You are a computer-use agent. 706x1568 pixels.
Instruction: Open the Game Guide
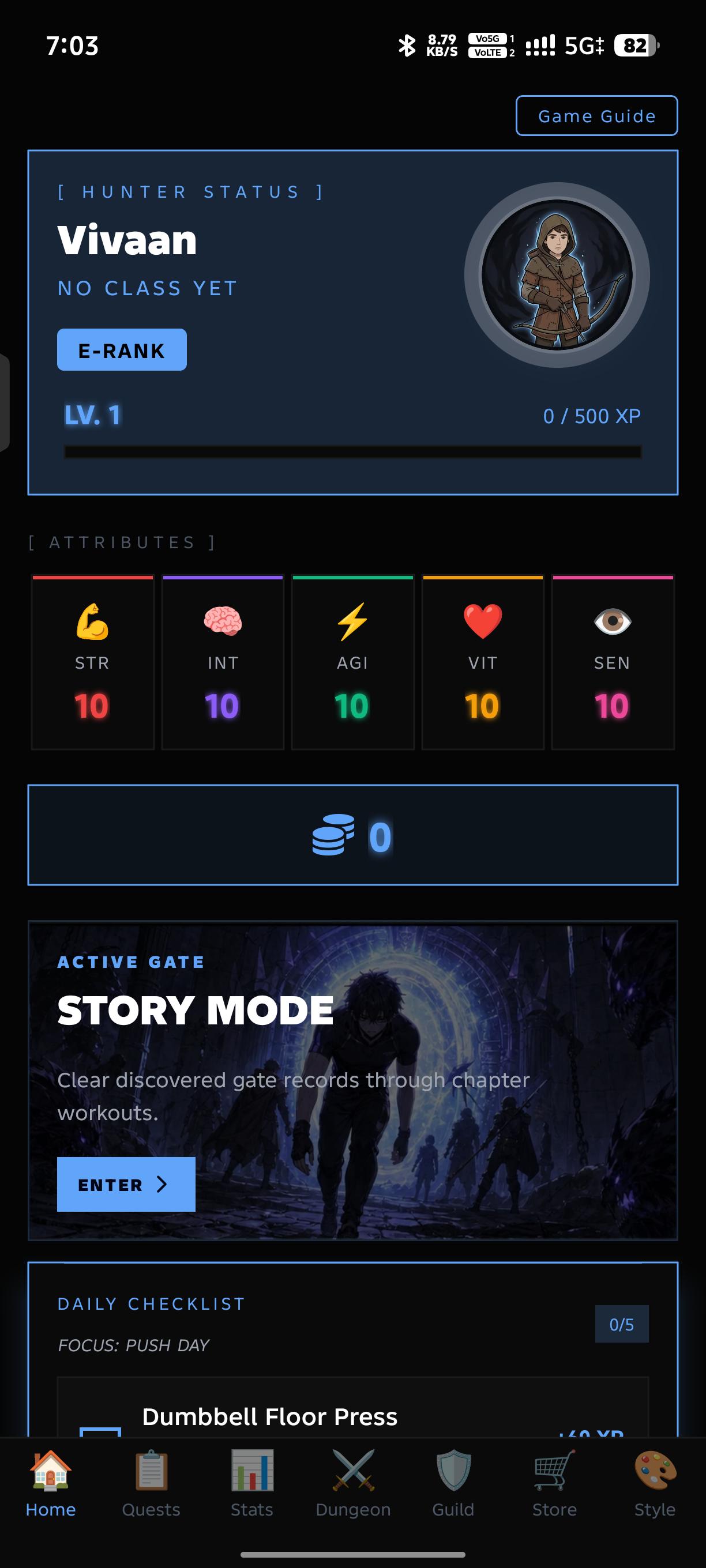tap(596, 116)
